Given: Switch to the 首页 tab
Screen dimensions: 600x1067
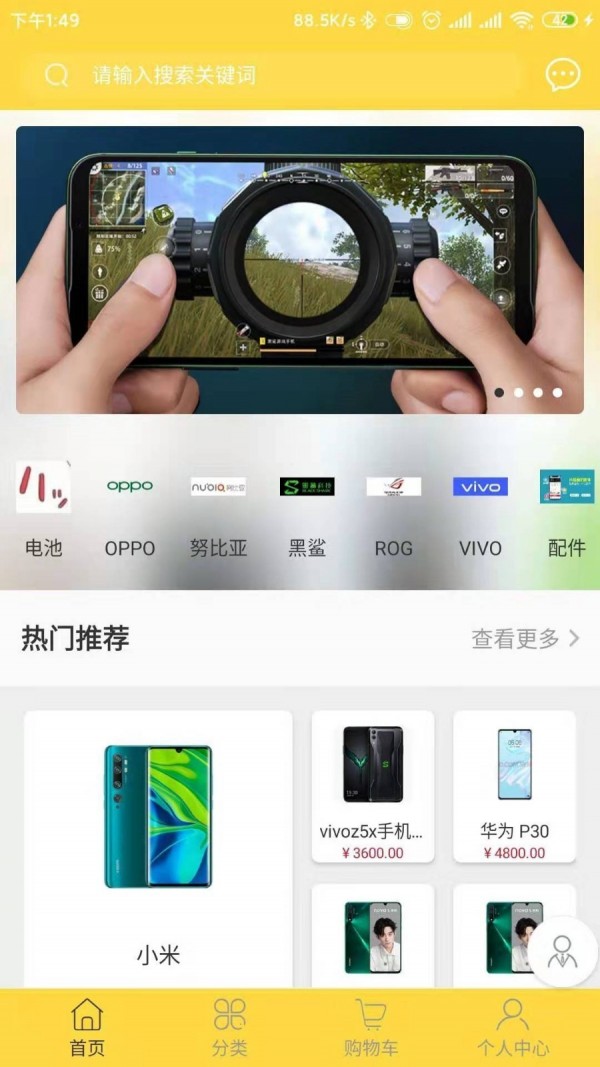Looking at the screenshot, I should pos(87,1028).
